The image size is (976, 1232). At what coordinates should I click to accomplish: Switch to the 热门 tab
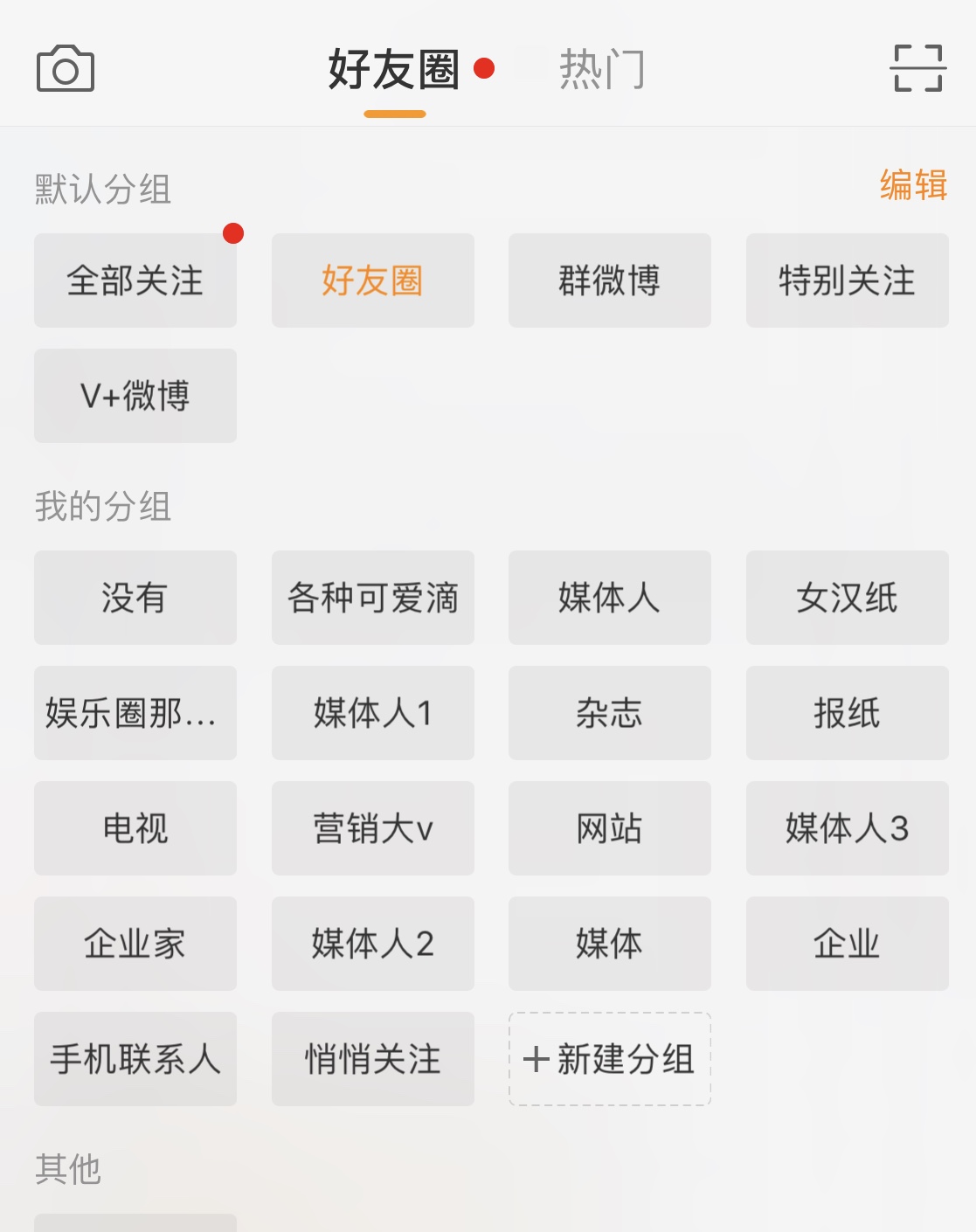tap(602, 69)
